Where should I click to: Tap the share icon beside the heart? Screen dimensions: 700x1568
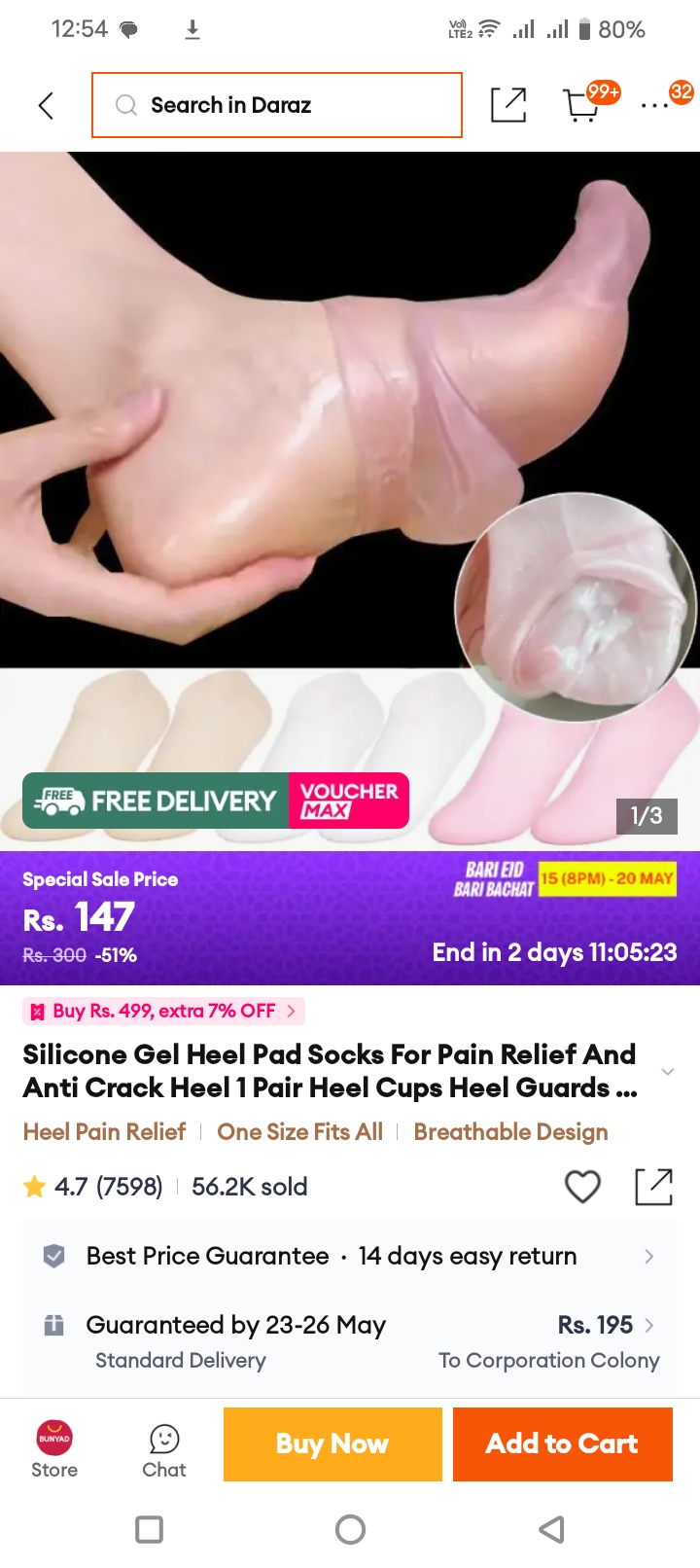[x=653, y=1187]
